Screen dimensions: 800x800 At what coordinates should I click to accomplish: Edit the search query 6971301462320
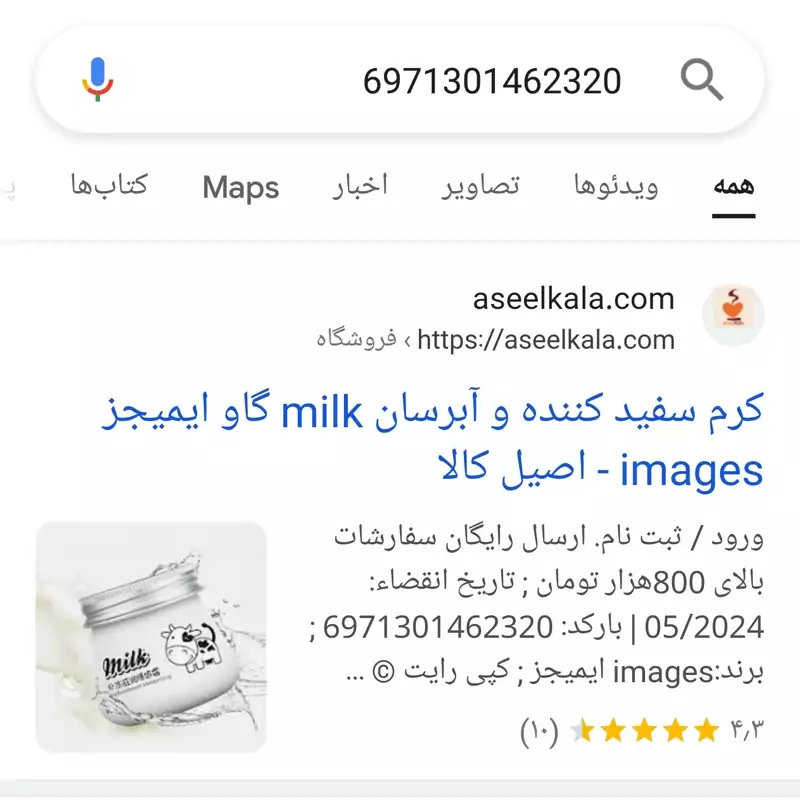coord(491,80)
